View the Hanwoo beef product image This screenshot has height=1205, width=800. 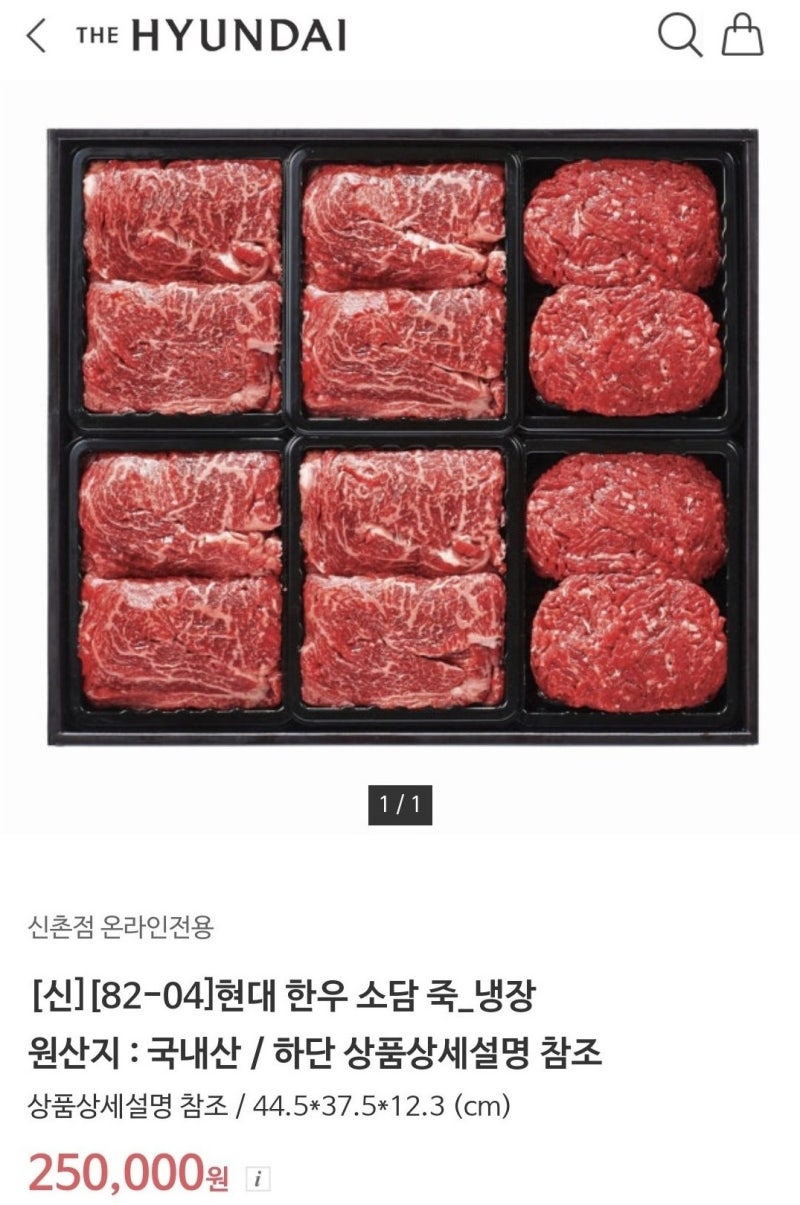(x=402, y=436)
